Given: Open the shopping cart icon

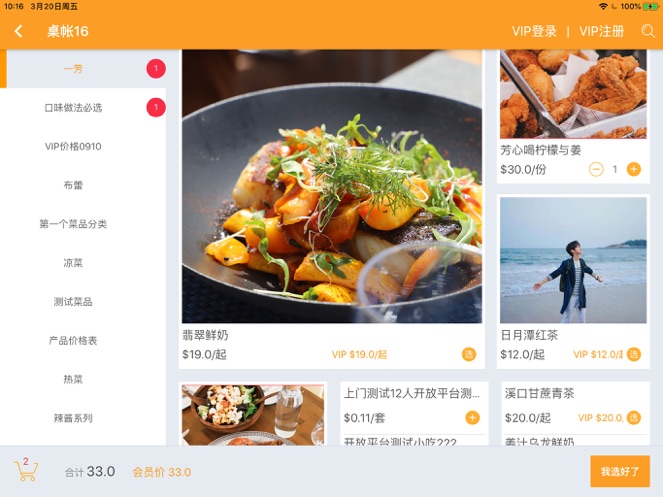Looking at the screenshot, I should click(x=26, y=470).
